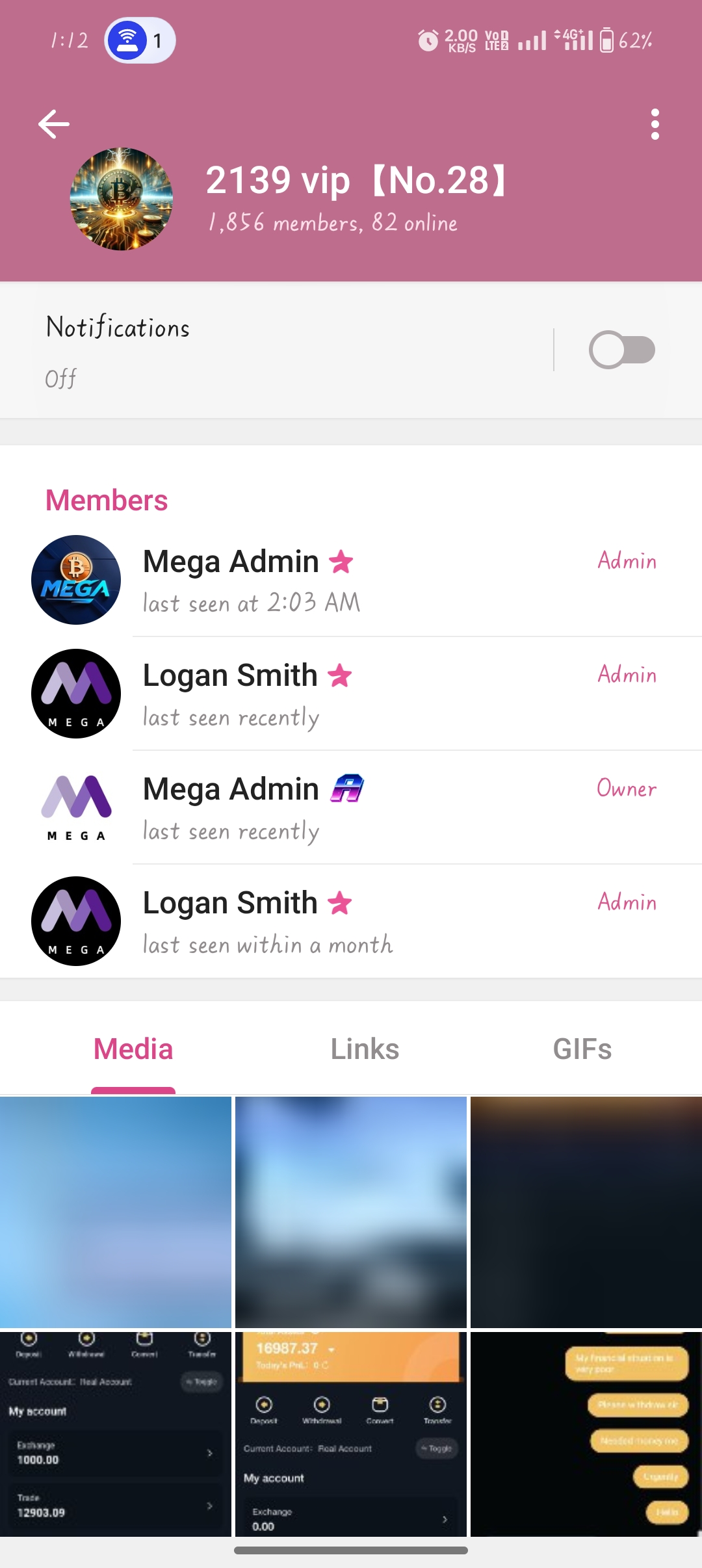Switch to the Media tab
702x1568 pixels.
click(133, 1049)
